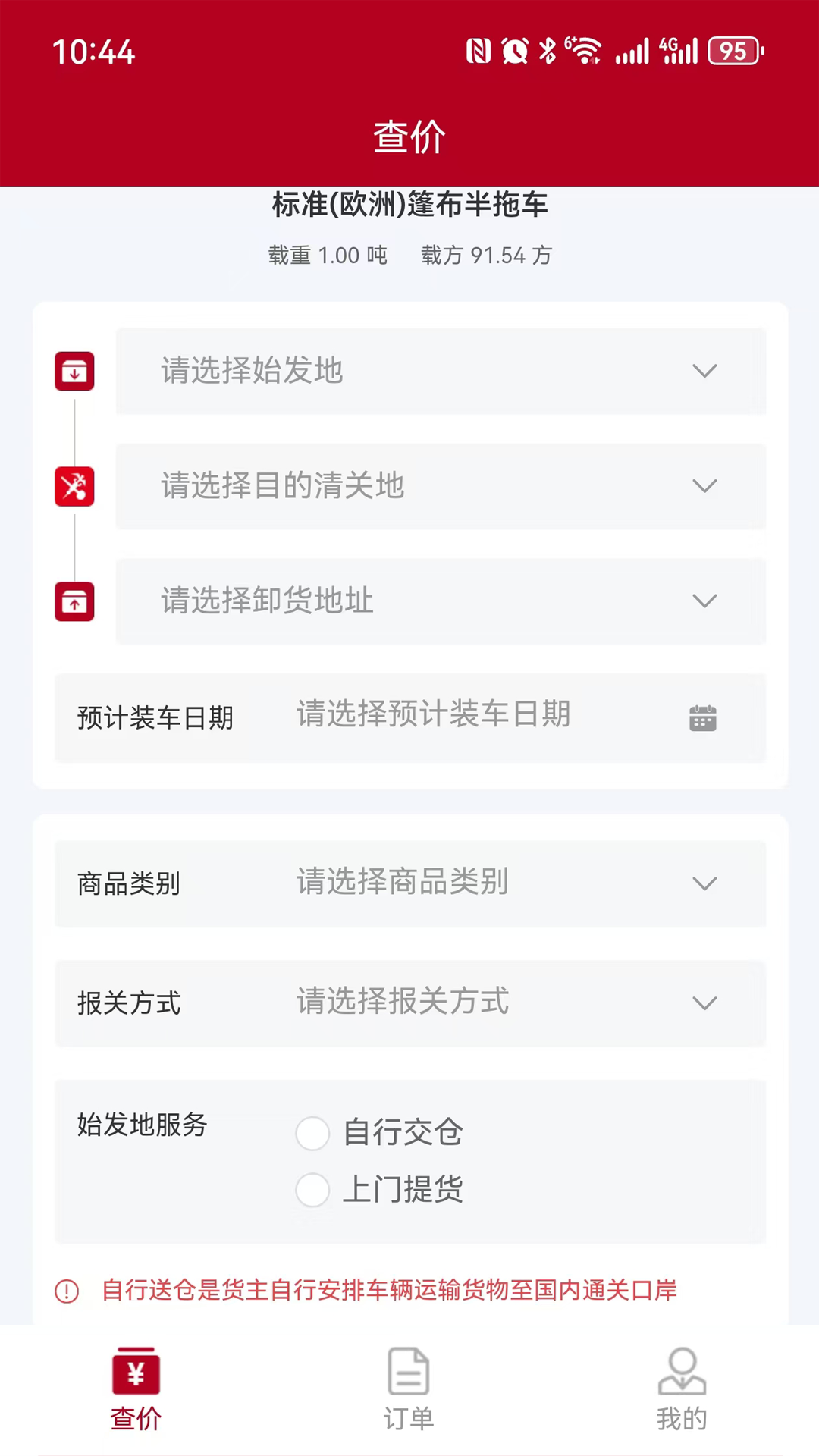Select the 自行交仓 radio button

312,1133
